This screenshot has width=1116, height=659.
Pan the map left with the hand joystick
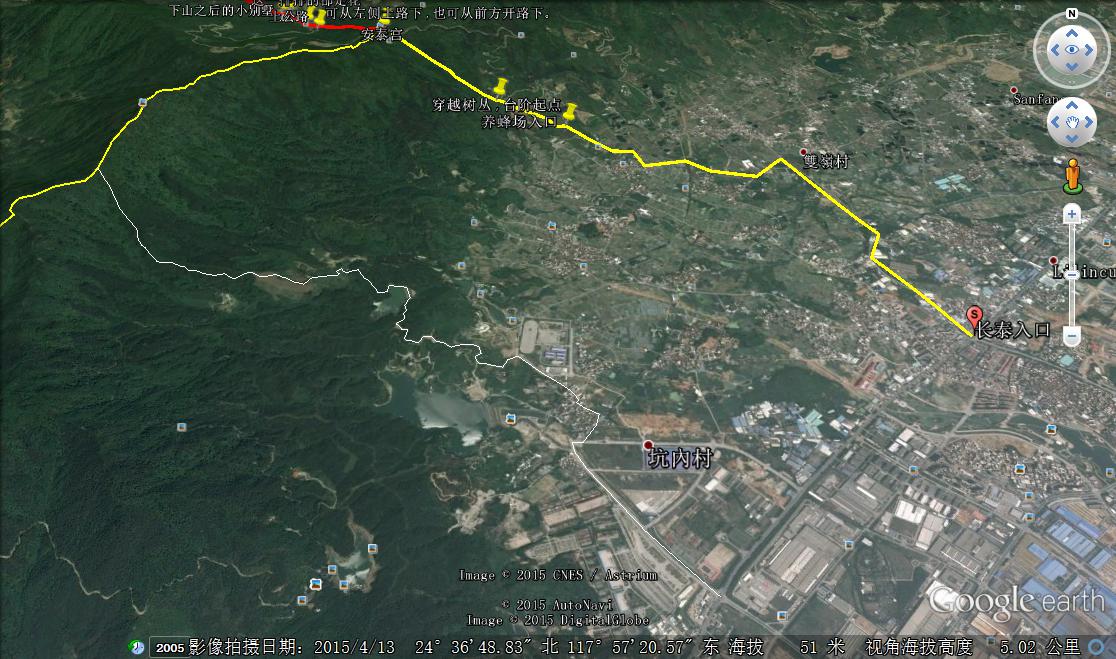tap(1056, 123)
